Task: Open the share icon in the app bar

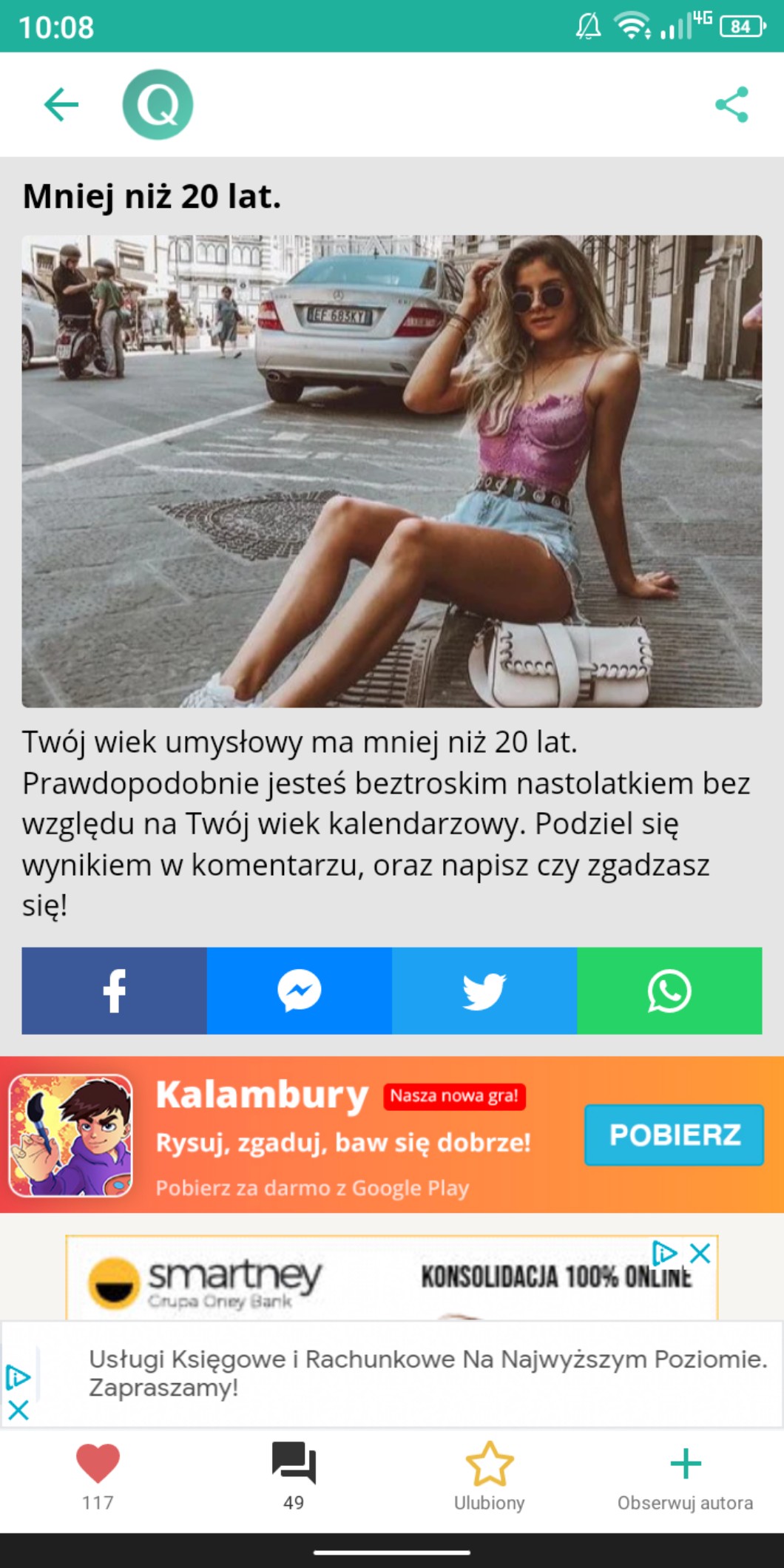Action: coord(731,104)
